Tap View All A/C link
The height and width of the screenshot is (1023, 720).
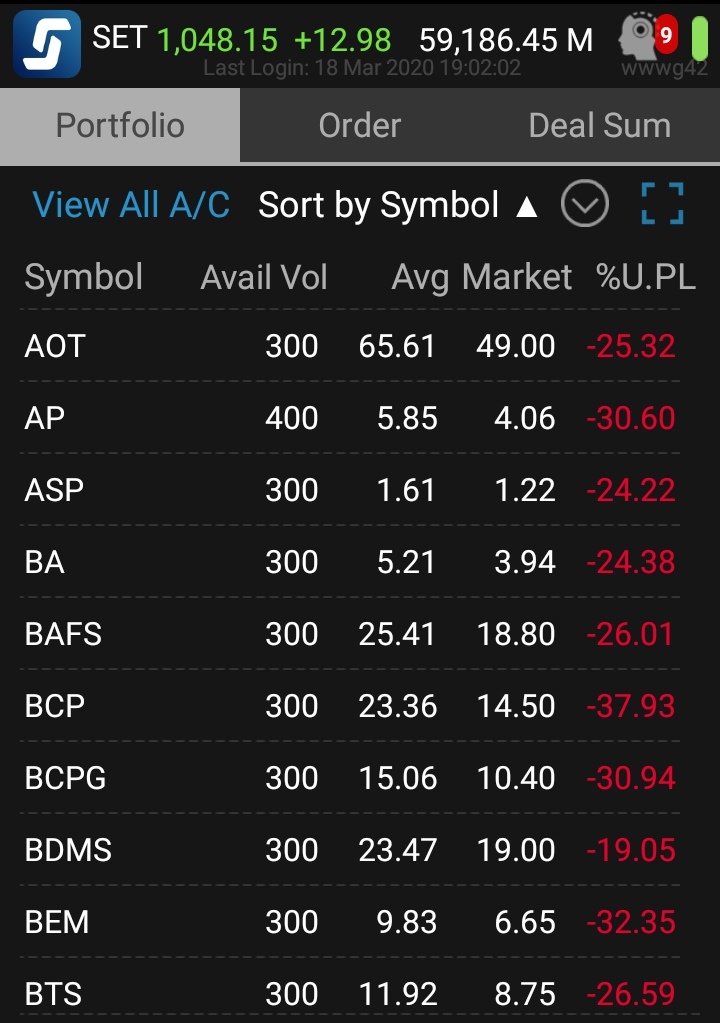[x=131, y=205]
